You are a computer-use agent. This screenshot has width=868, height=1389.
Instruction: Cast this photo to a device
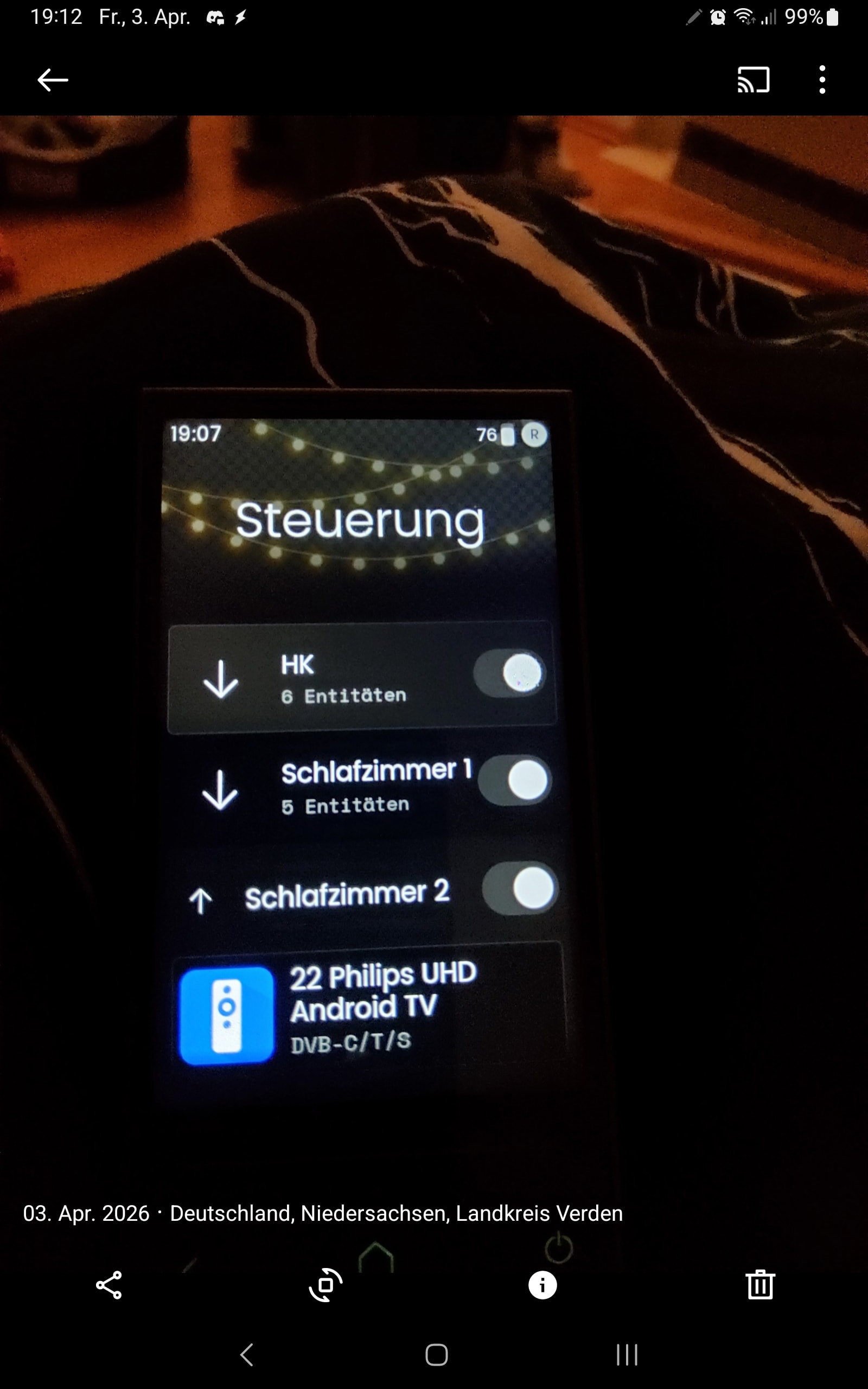click(753, 80)
